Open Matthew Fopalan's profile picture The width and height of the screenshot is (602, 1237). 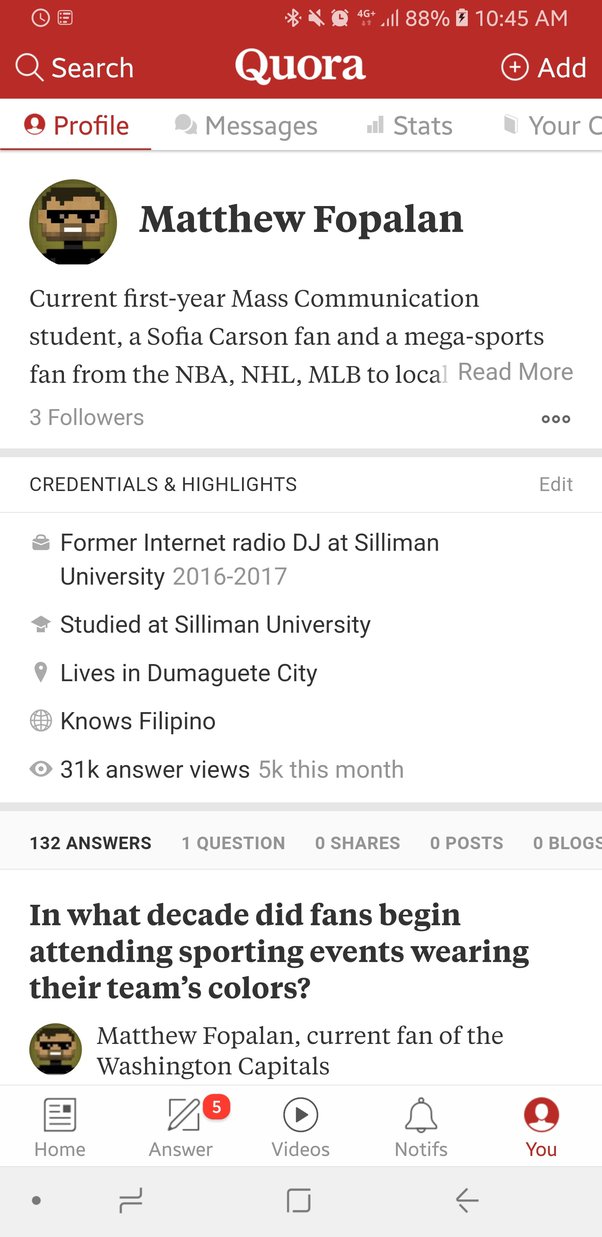pyautogui.click(x=73, y=222)
